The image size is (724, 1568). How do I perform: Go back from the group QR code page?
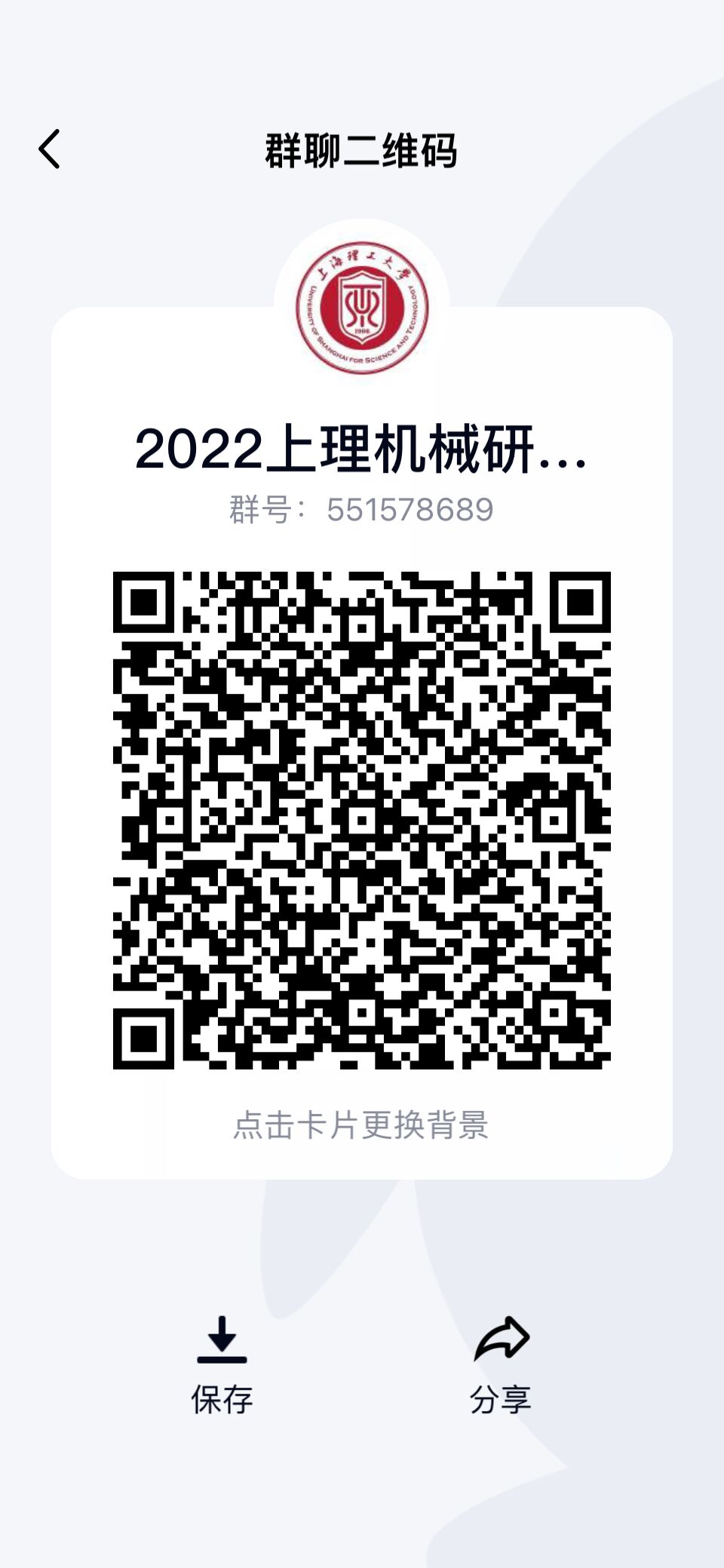[x=50, y=149]
